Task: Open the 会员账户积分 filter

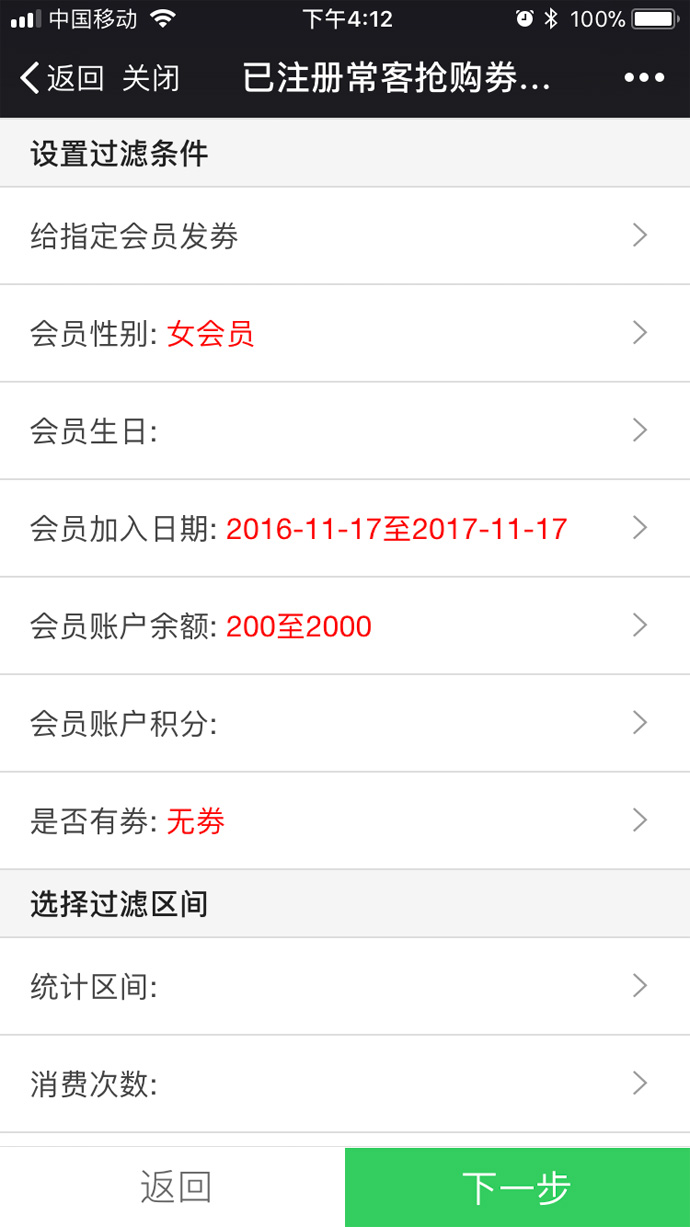Action: (345, 723)
